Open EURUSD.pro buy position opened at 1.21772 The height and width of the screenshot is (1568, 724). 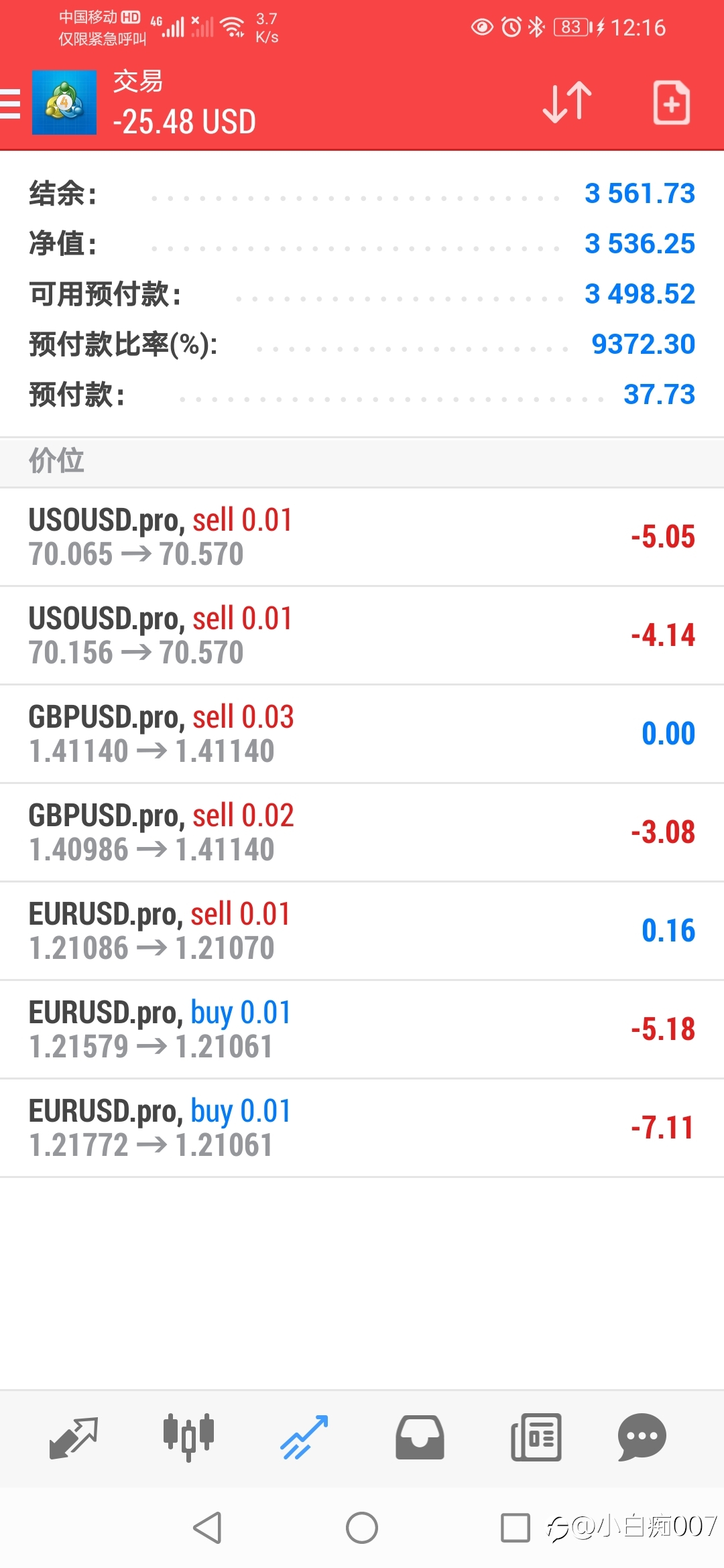[x=362, y=1128]
